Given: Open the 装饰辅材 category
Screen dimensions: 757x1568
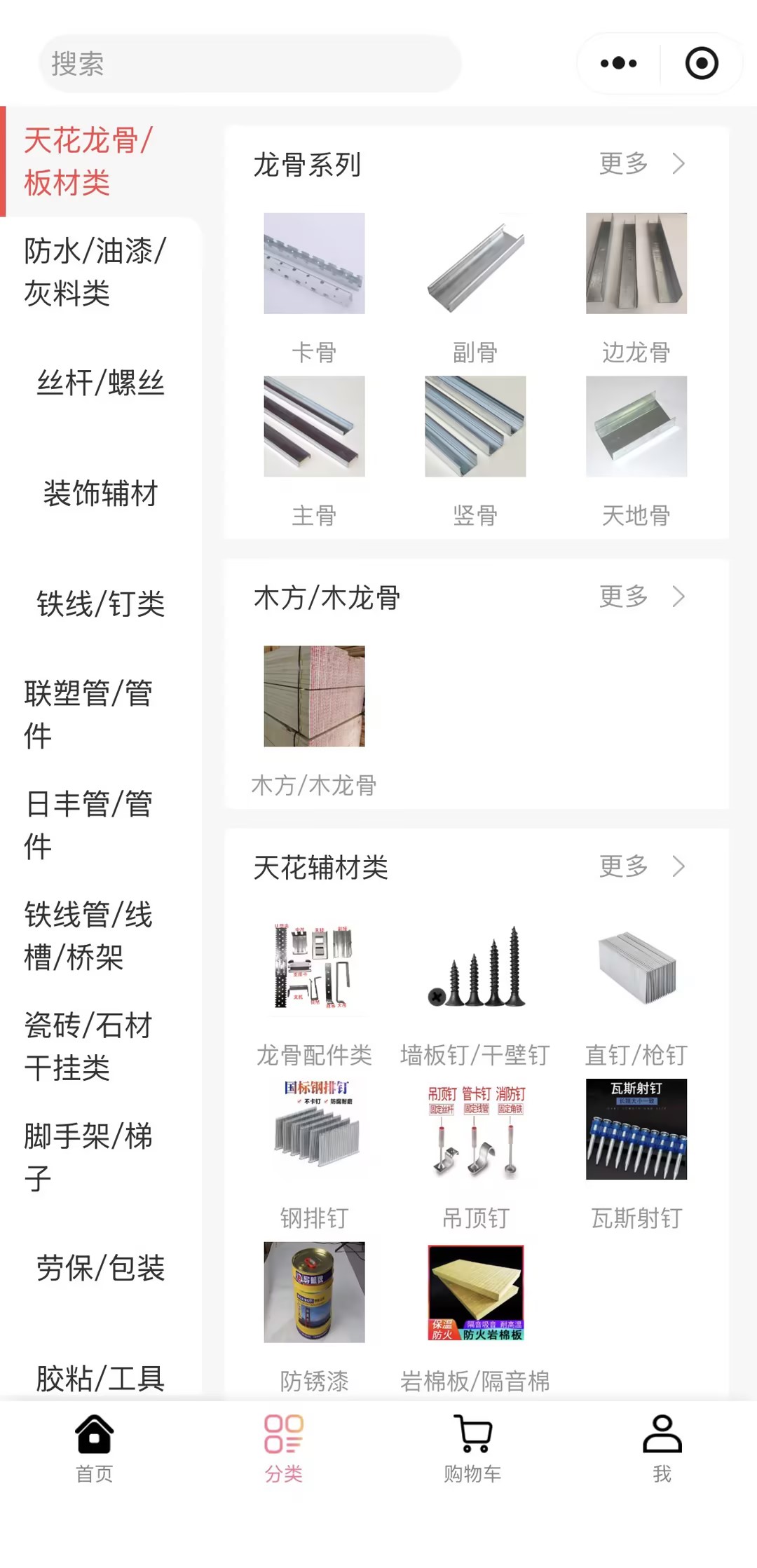Looking at the screenshot, I should pyautogui.click(x=100, y=493).
